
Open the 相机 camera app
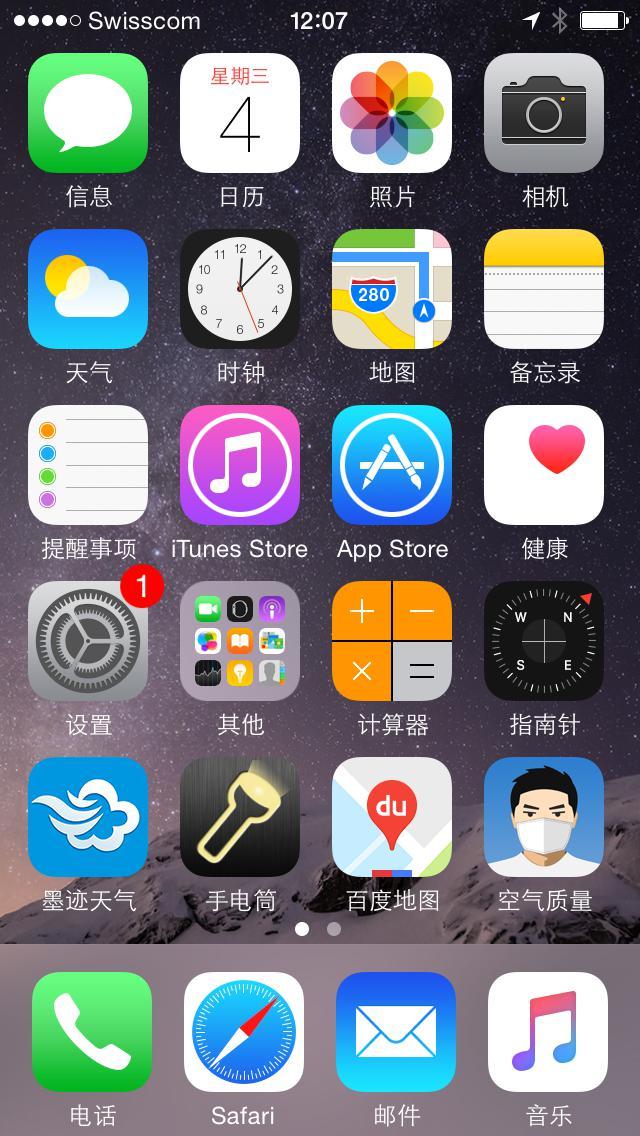(x=544, y=113)
